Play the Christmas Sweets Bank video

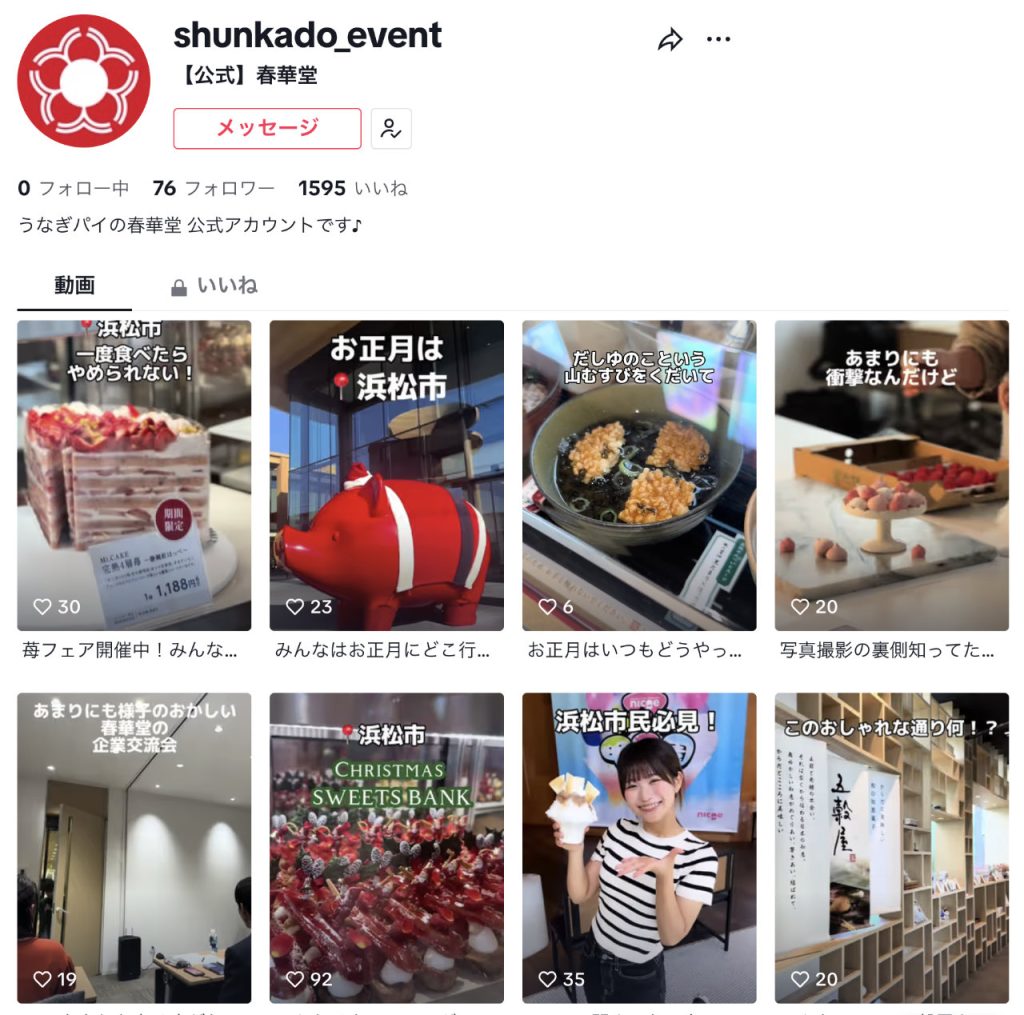click(386, 848)
